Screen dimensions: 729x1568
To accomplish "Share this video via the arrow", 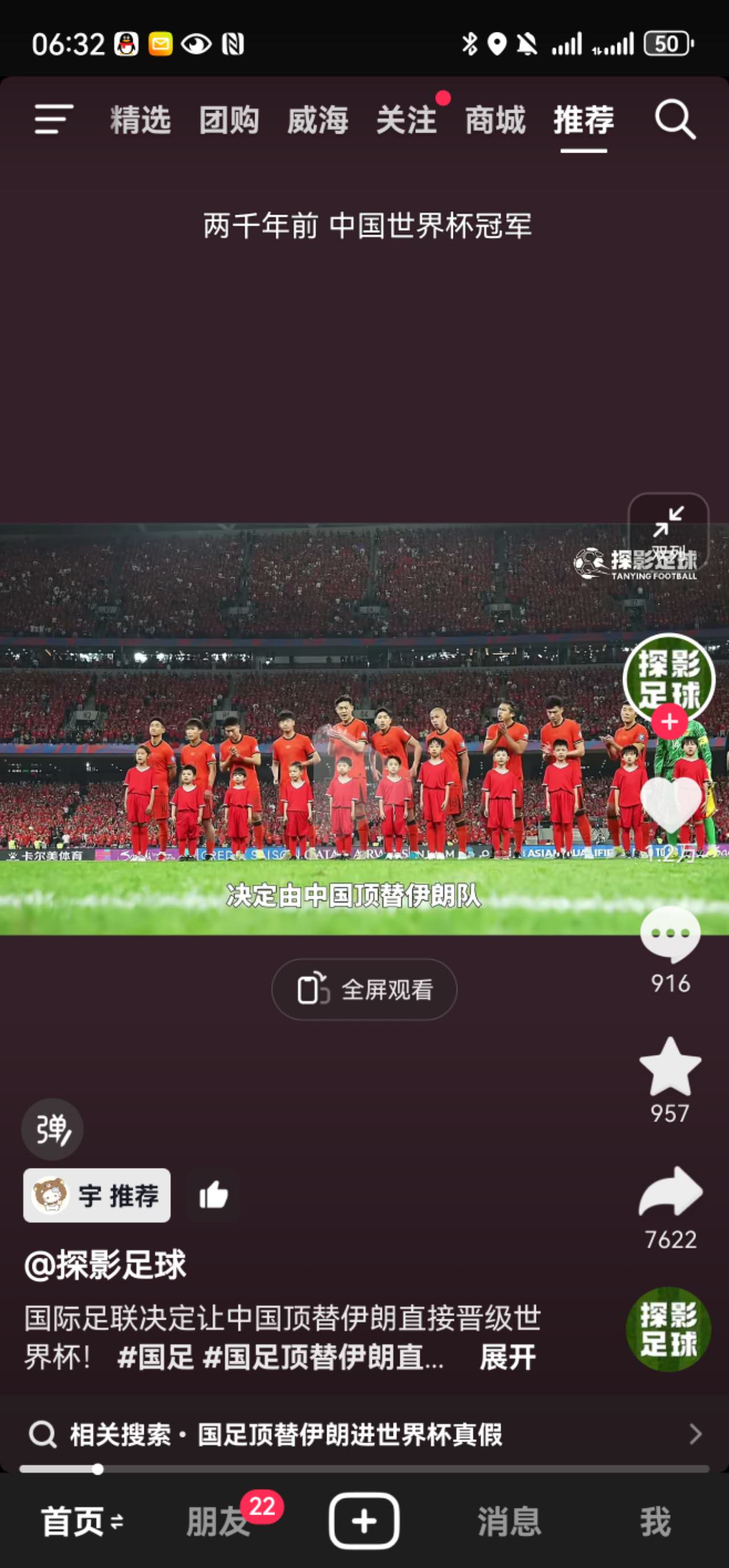I will pos(670,1191).
